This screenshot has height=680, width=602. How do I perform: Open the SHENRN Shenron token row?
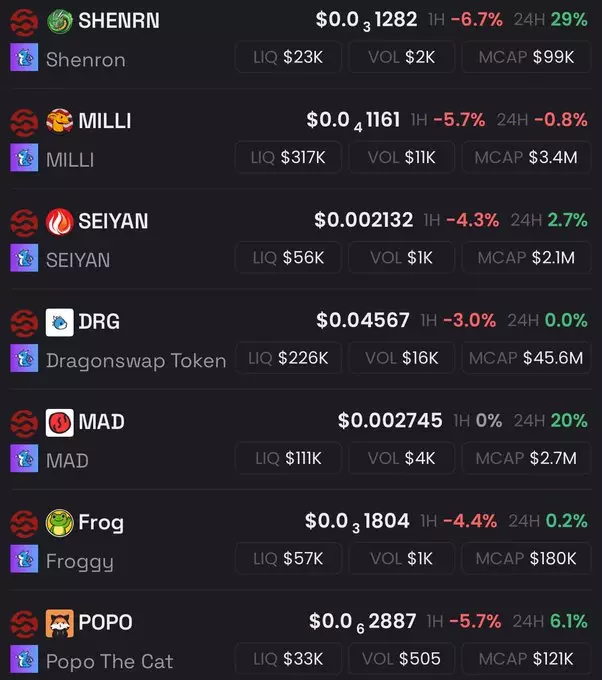pos(118,20)
